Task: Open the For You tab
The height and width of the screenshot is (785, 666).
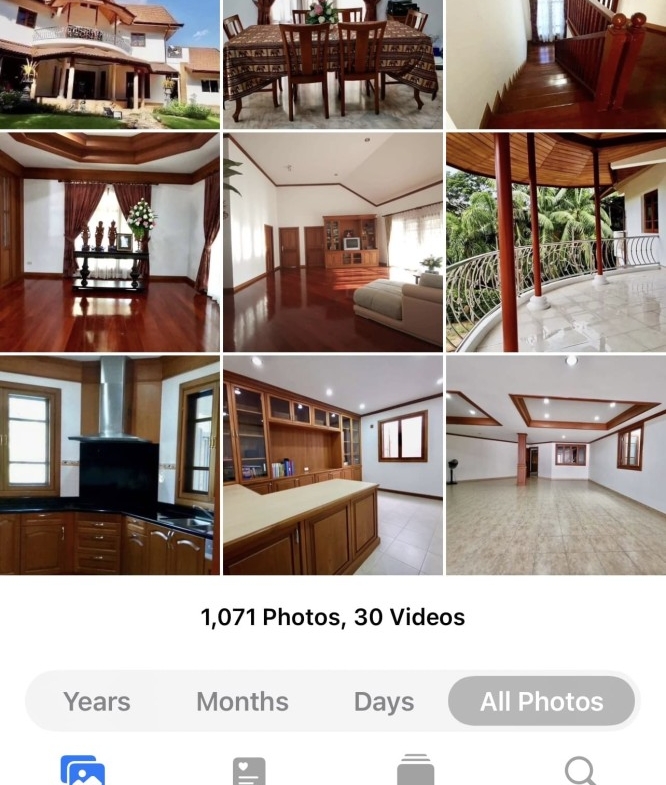Action: (249, 771)
